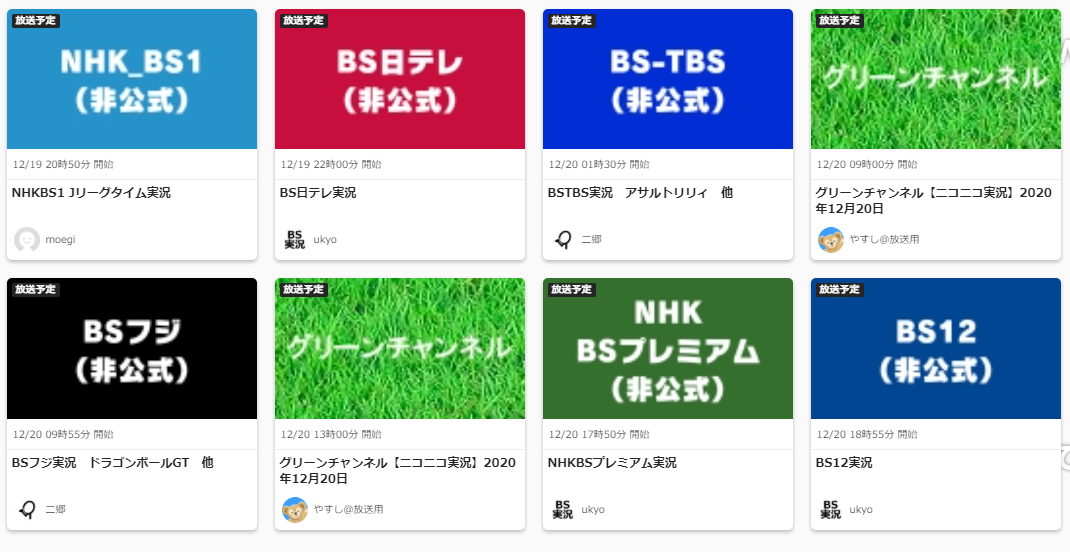Image resolution: width=1070 pixels, height=552 pixels.
Task: Open the BS12実況 broadcast card
Action: point(935,349)
